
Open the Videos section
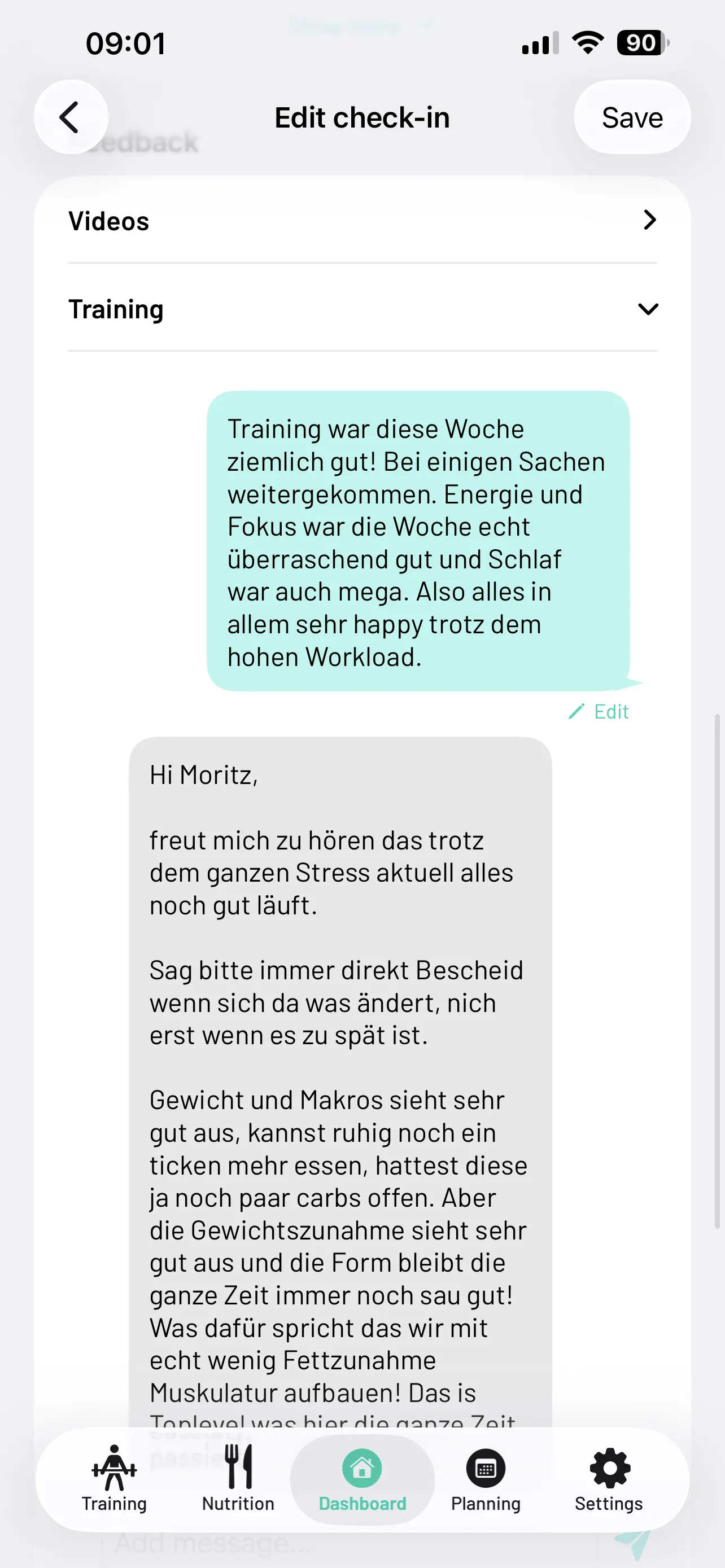coord(362,220)
